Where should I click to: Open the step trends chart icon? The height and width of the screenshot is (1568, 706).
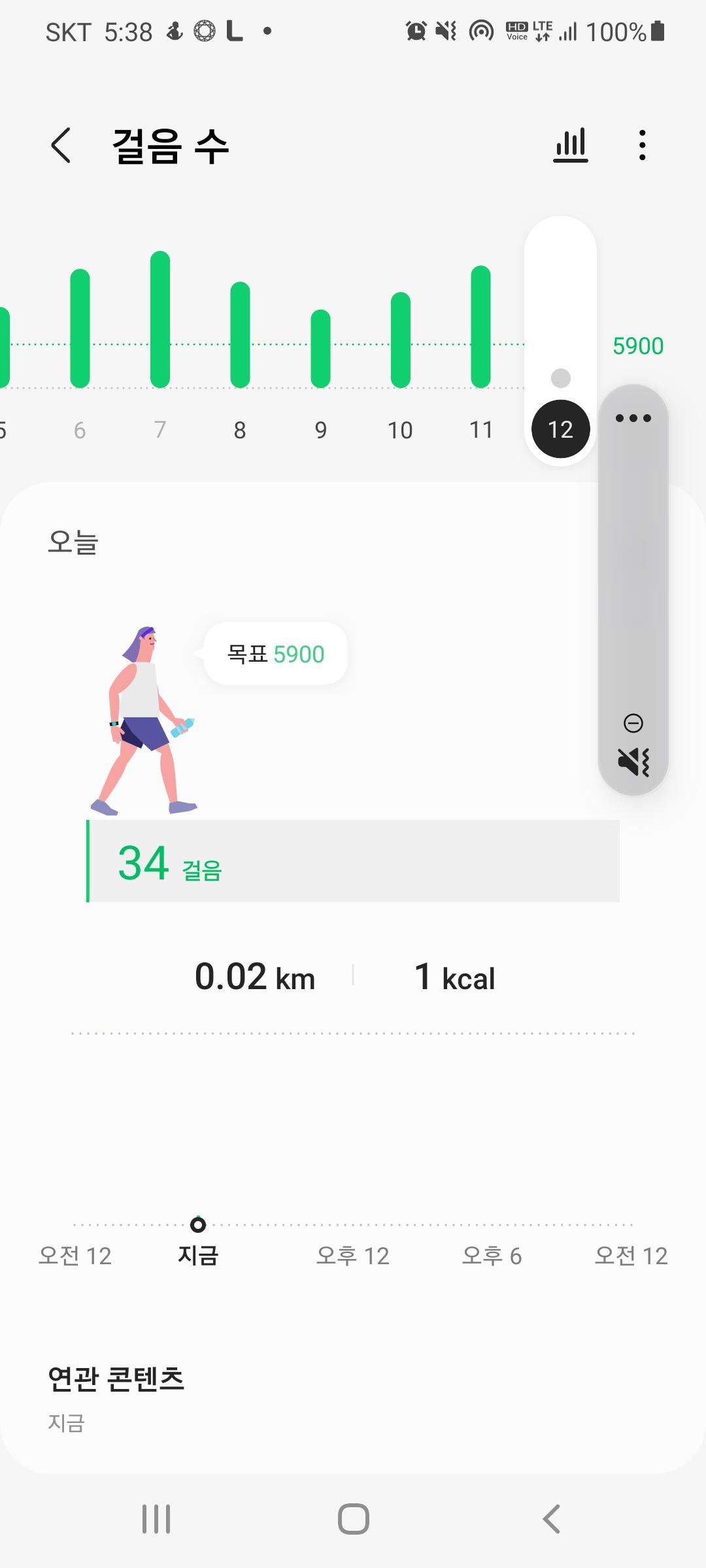coord(571,145)
